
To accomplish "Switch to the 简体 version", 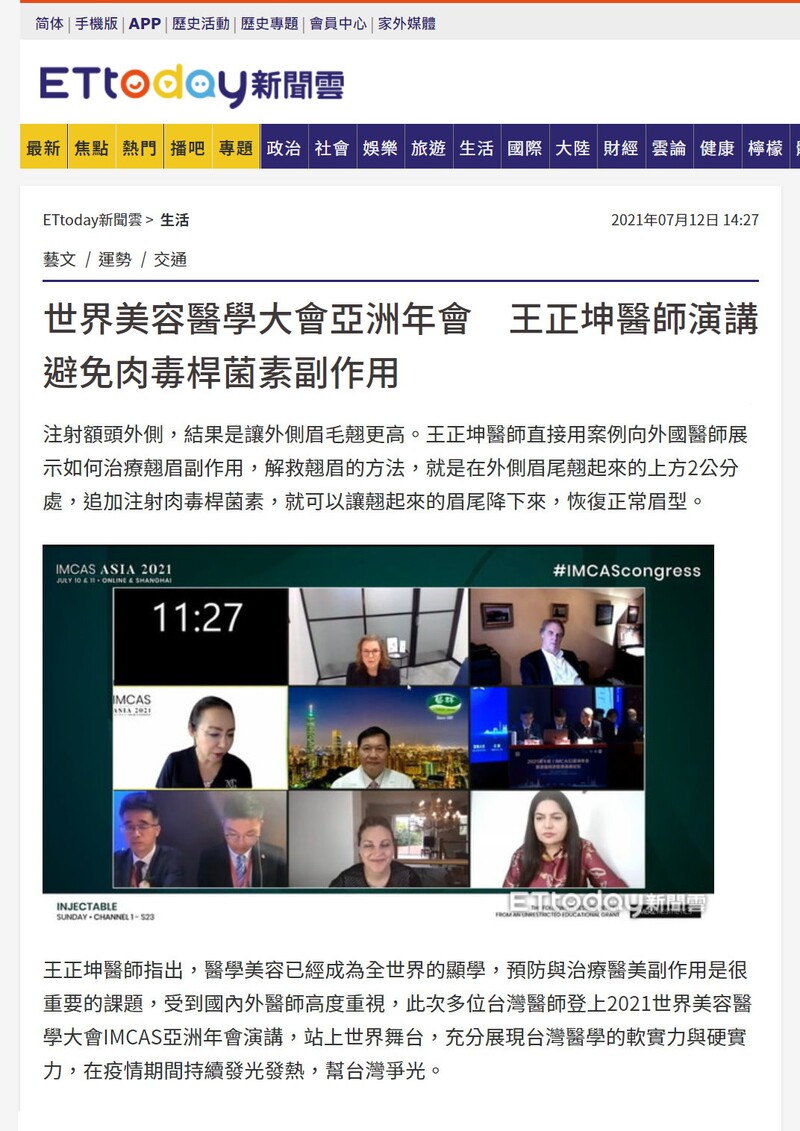I will pyautogui.click(x=49, y=23).
